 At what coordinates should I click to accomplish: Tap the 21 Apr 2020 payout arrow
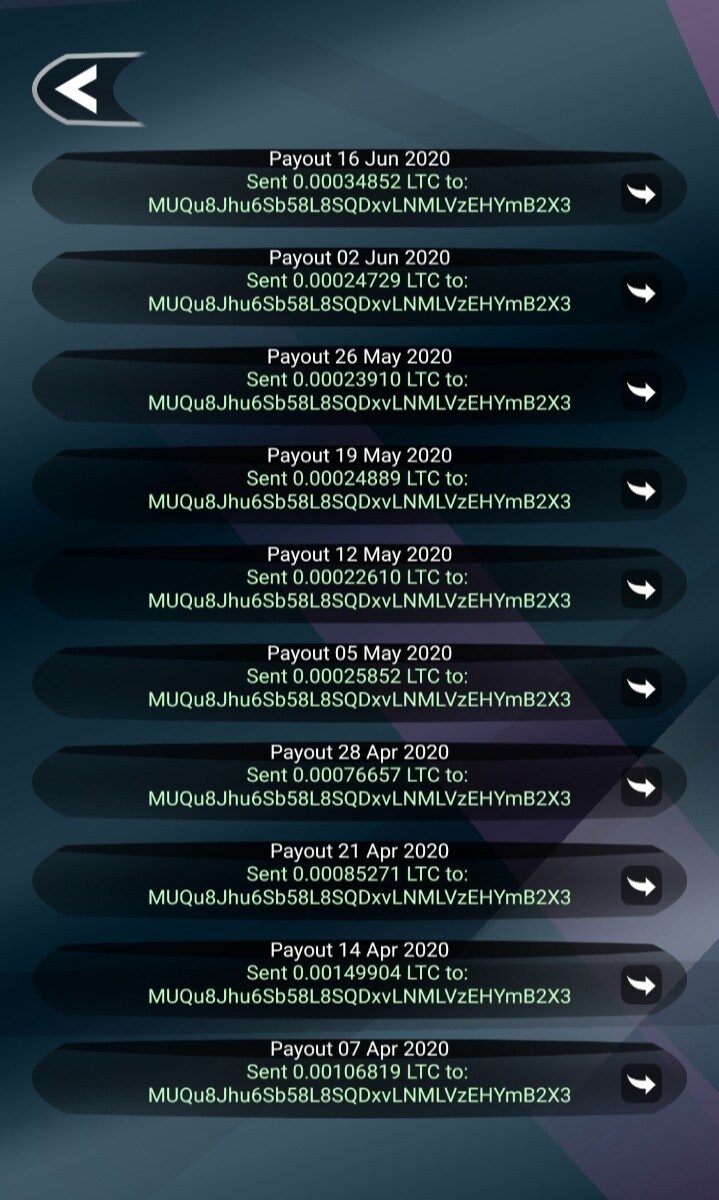click(x=641, y=886)
